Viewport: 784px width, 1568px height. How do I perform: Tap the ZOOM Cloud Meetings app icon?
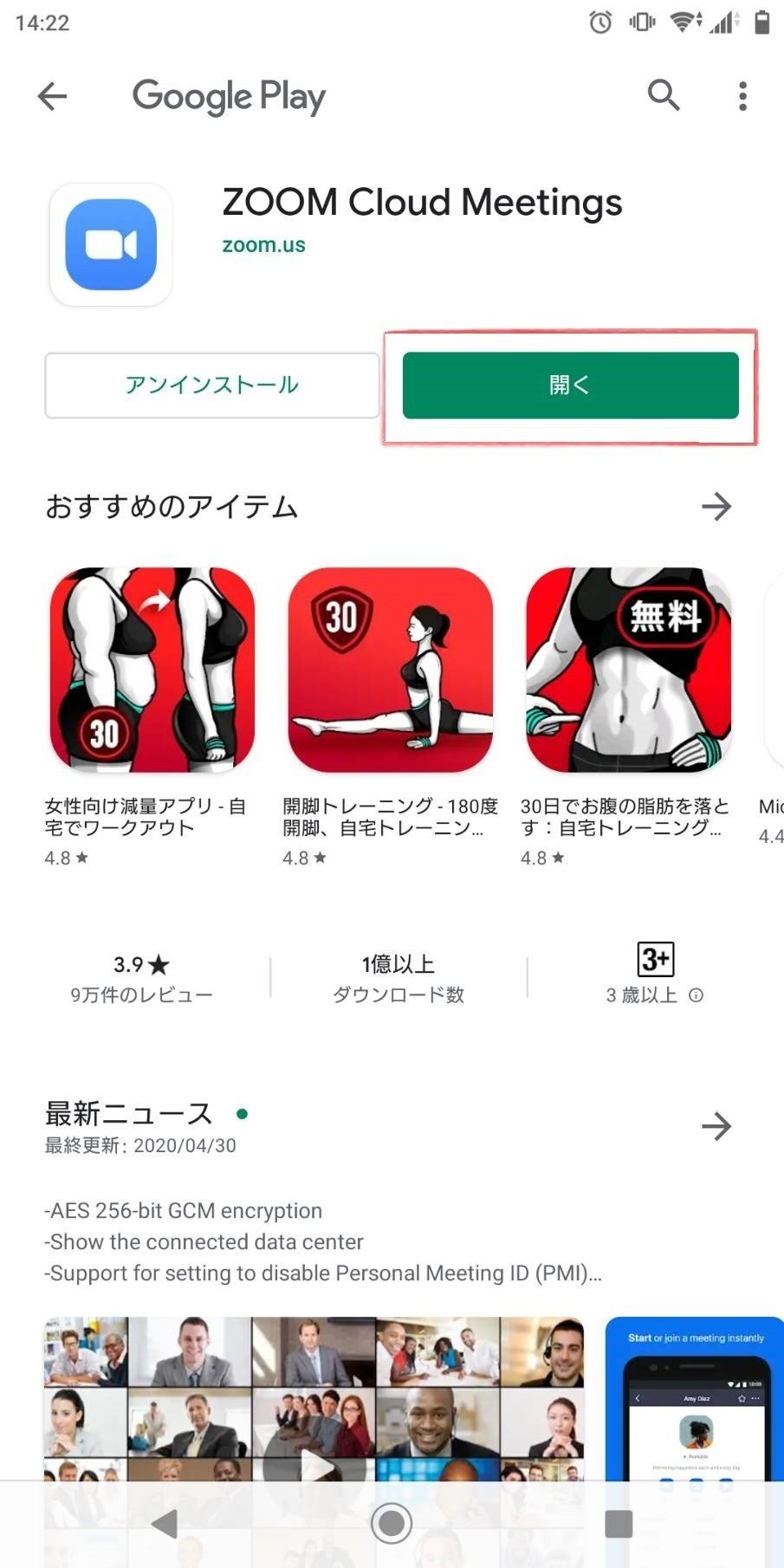click(110, 243)
